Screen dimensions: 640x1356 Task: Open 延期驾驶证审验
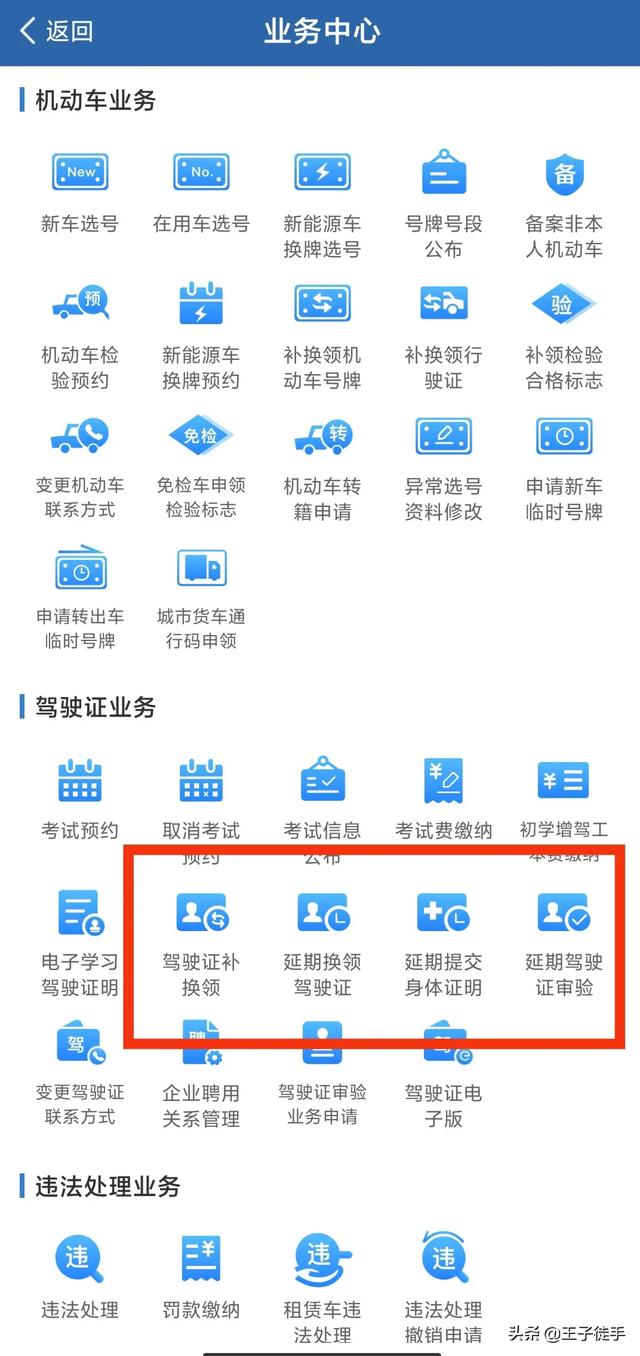click(564, 944)
